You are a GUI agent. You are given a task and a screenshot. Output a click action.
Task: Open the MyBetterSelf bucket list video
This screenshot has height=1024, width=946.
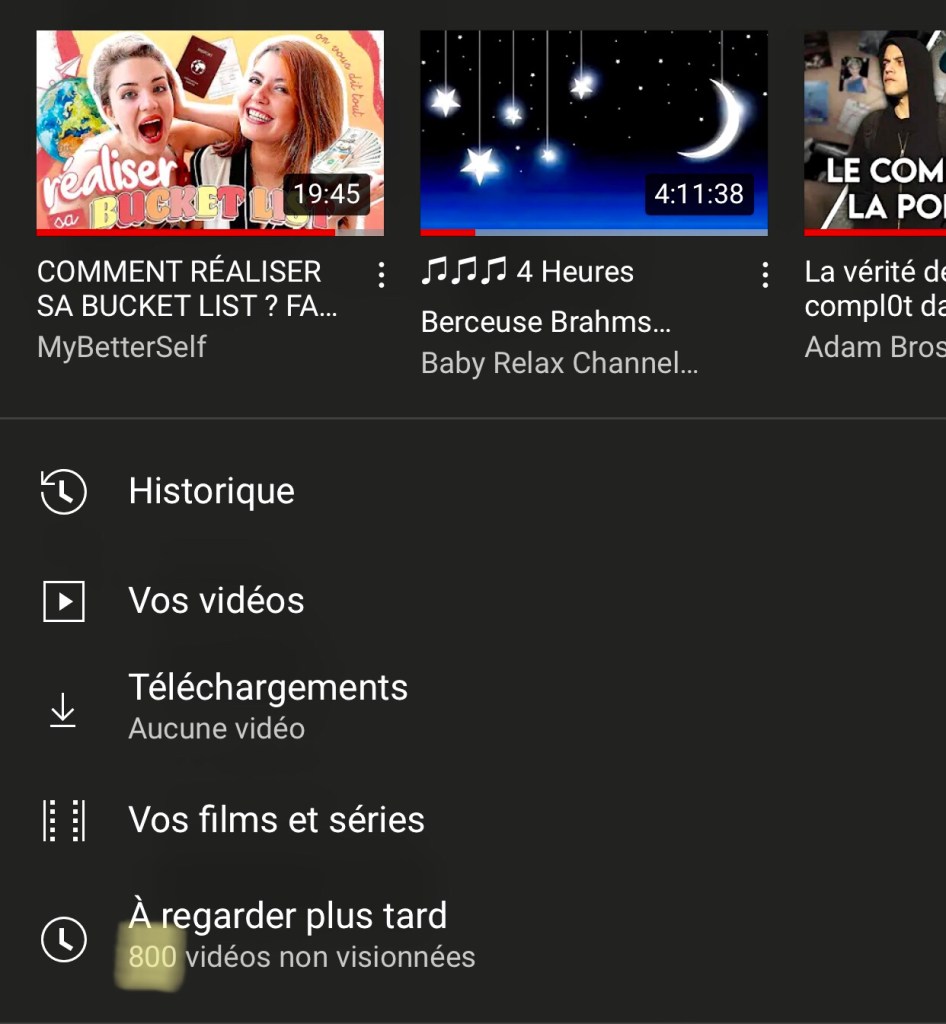click(210, 133)
